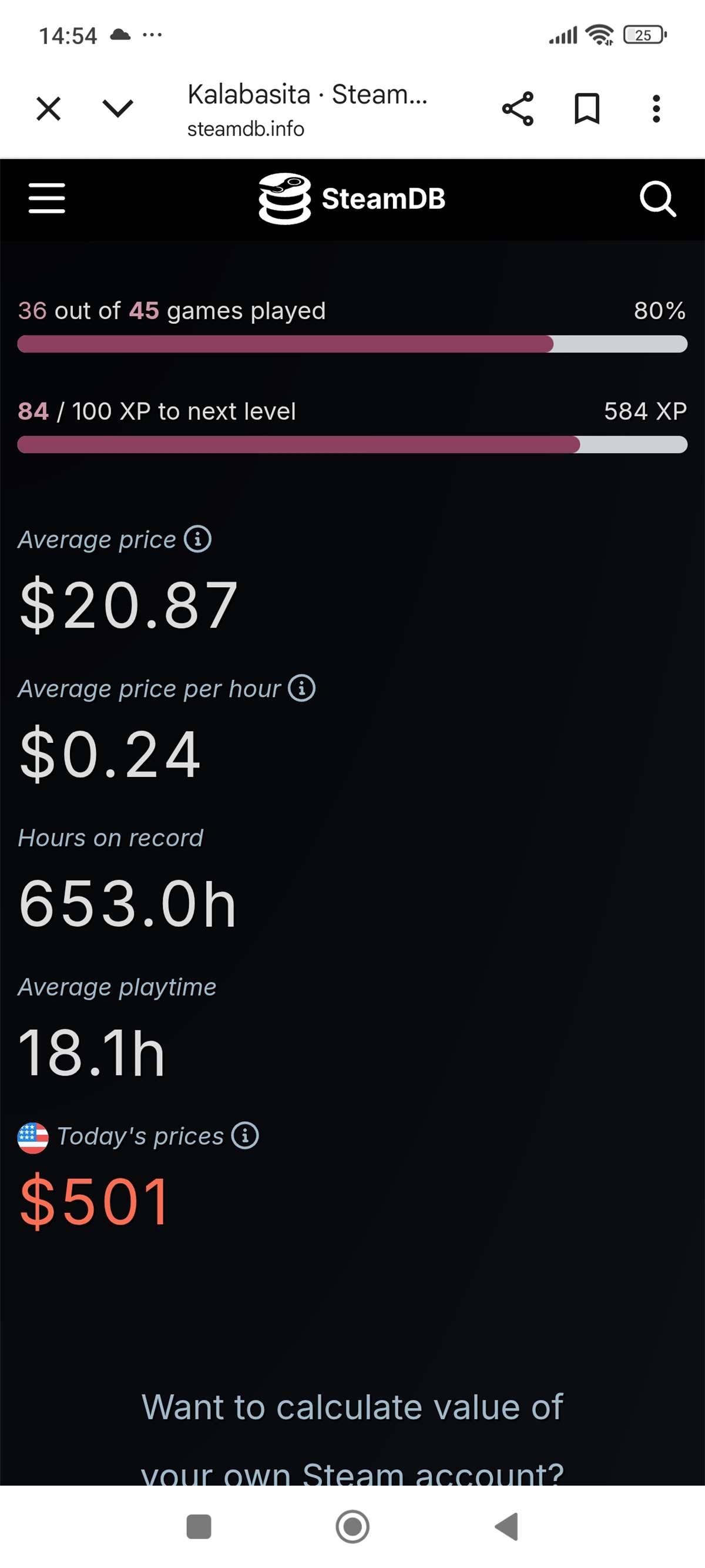This screenshot has height=1568, width=705.
Task: Open the steamdb.info URL text
Action: [x=245, y=129]
